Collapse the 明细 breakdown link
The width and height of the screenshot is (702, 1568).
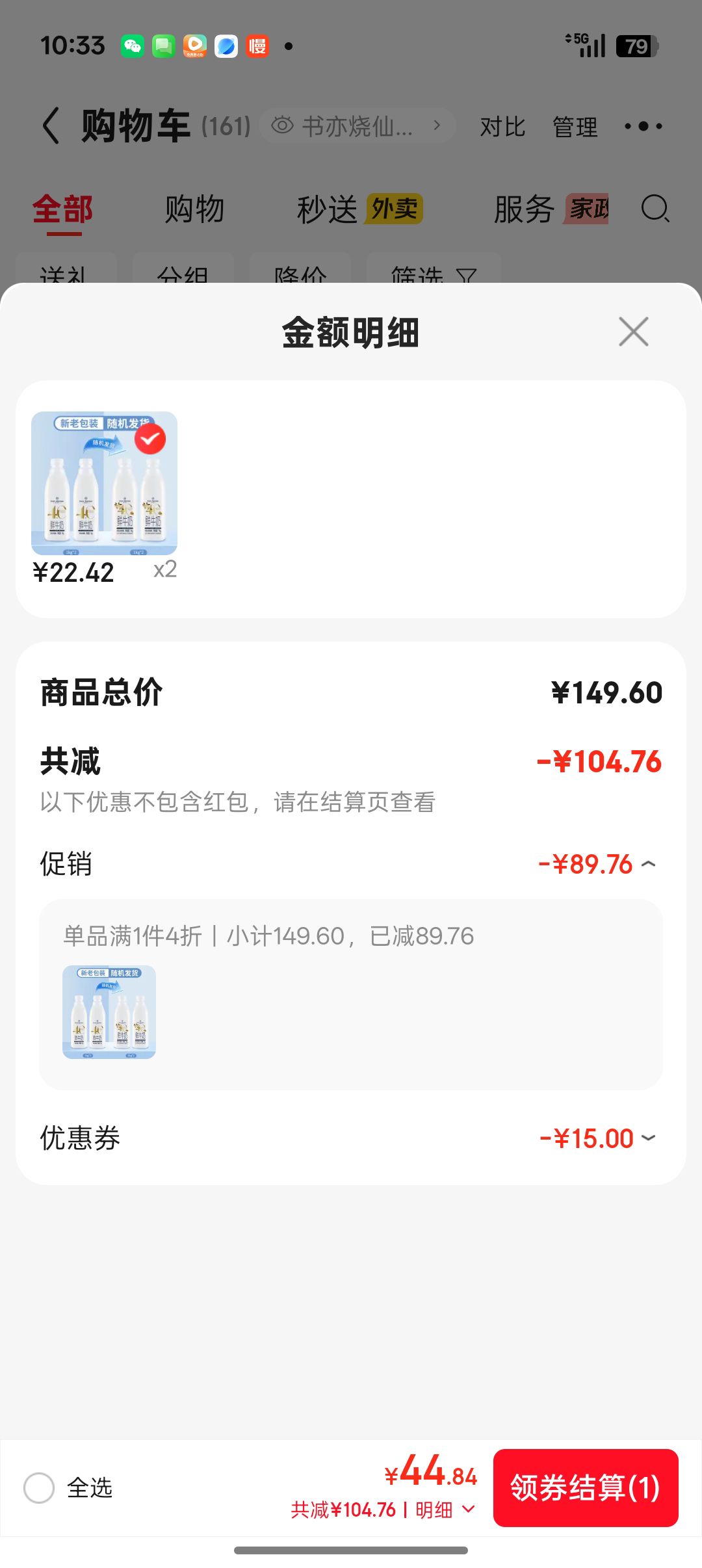coord(445,1509)
